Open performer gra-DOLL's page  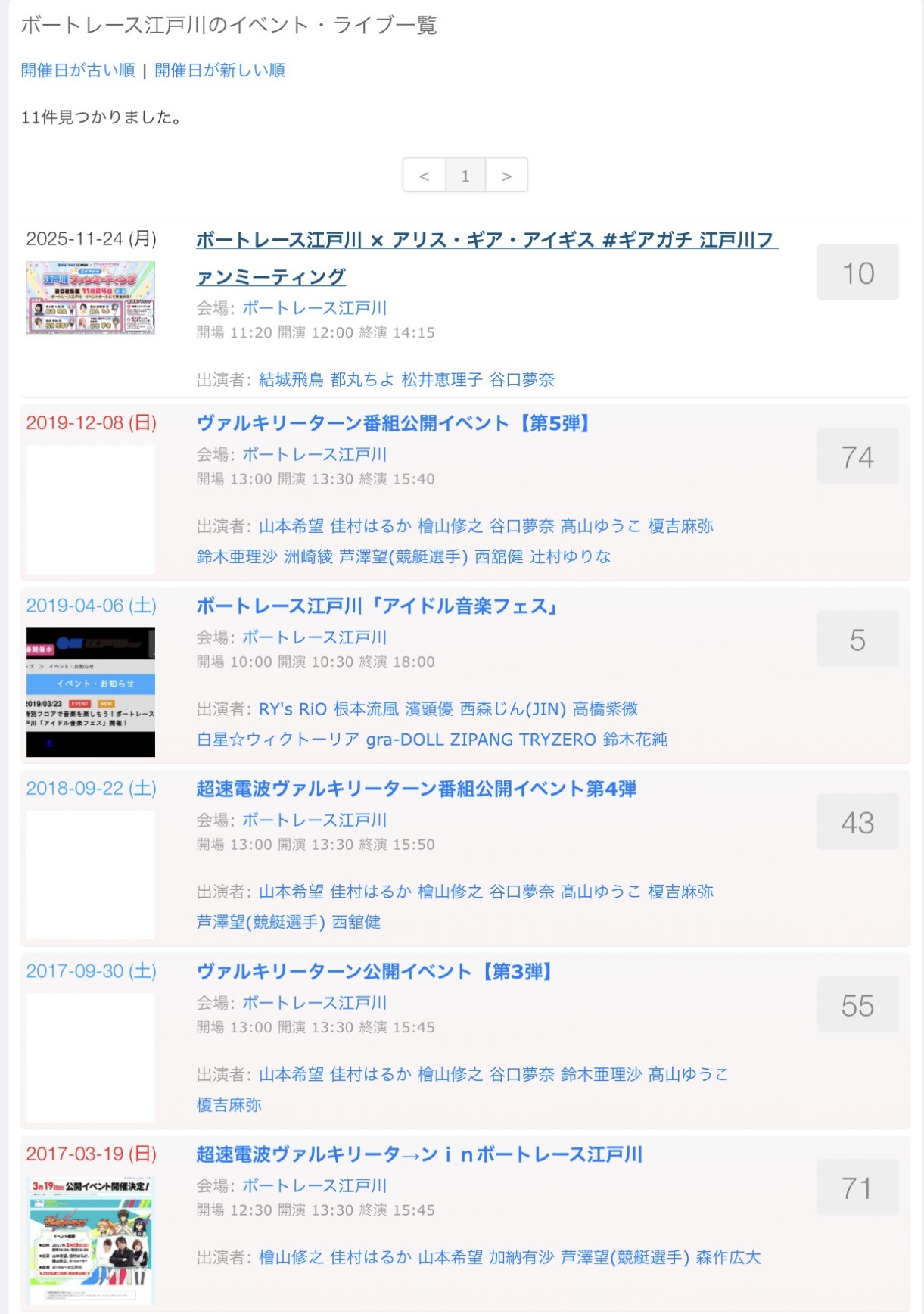point(405,740)
